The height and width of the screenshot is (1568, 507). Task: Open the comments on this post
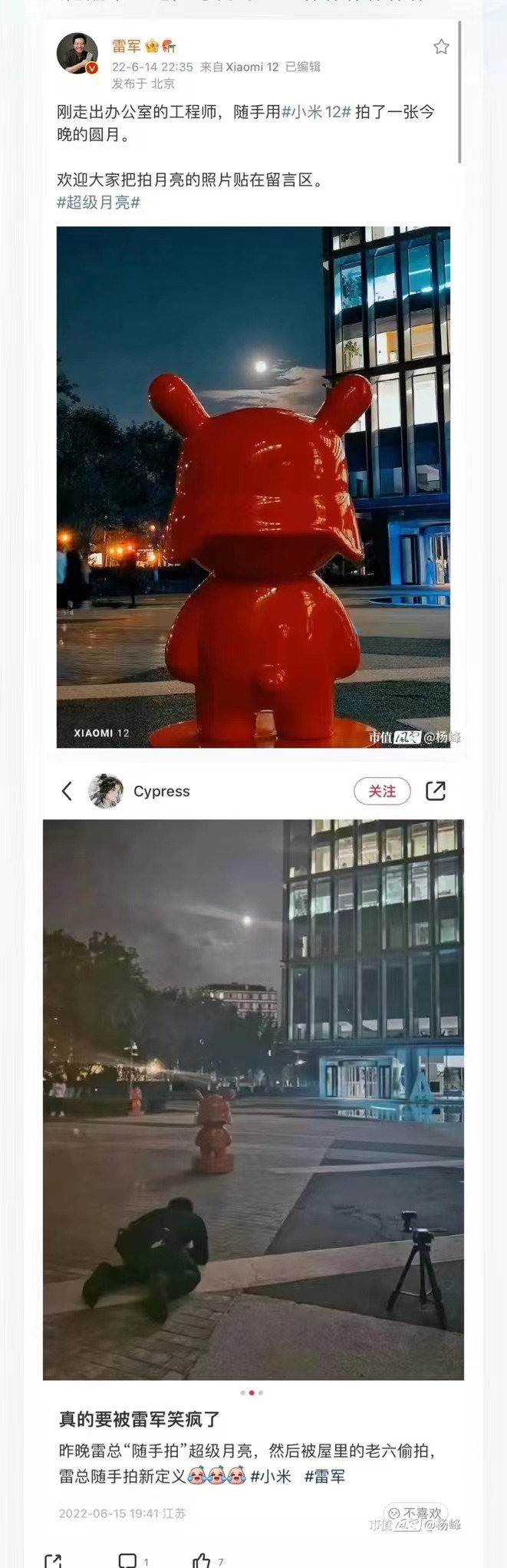coord(127,1560)
